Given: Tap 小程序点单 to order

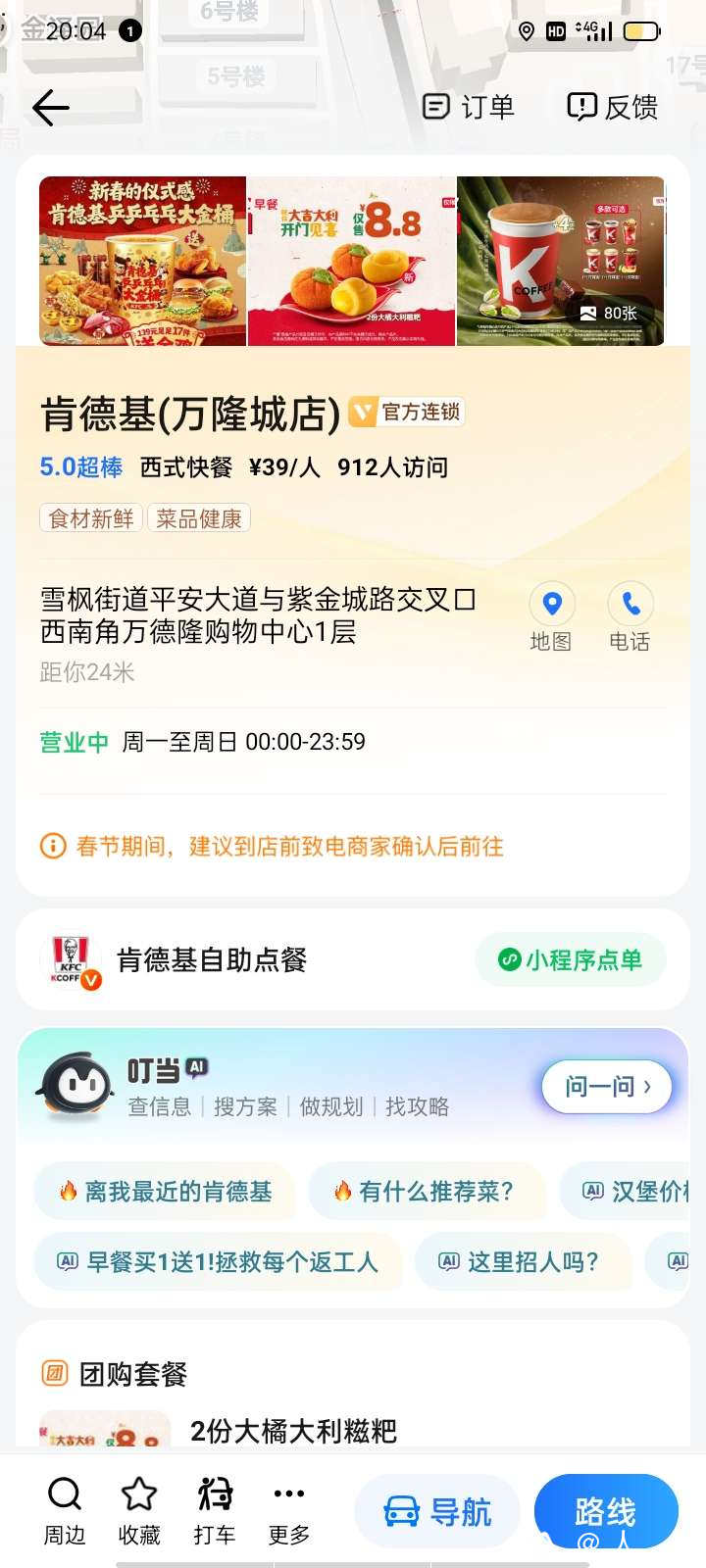Looking at the screenshot, I should [570, 959].
